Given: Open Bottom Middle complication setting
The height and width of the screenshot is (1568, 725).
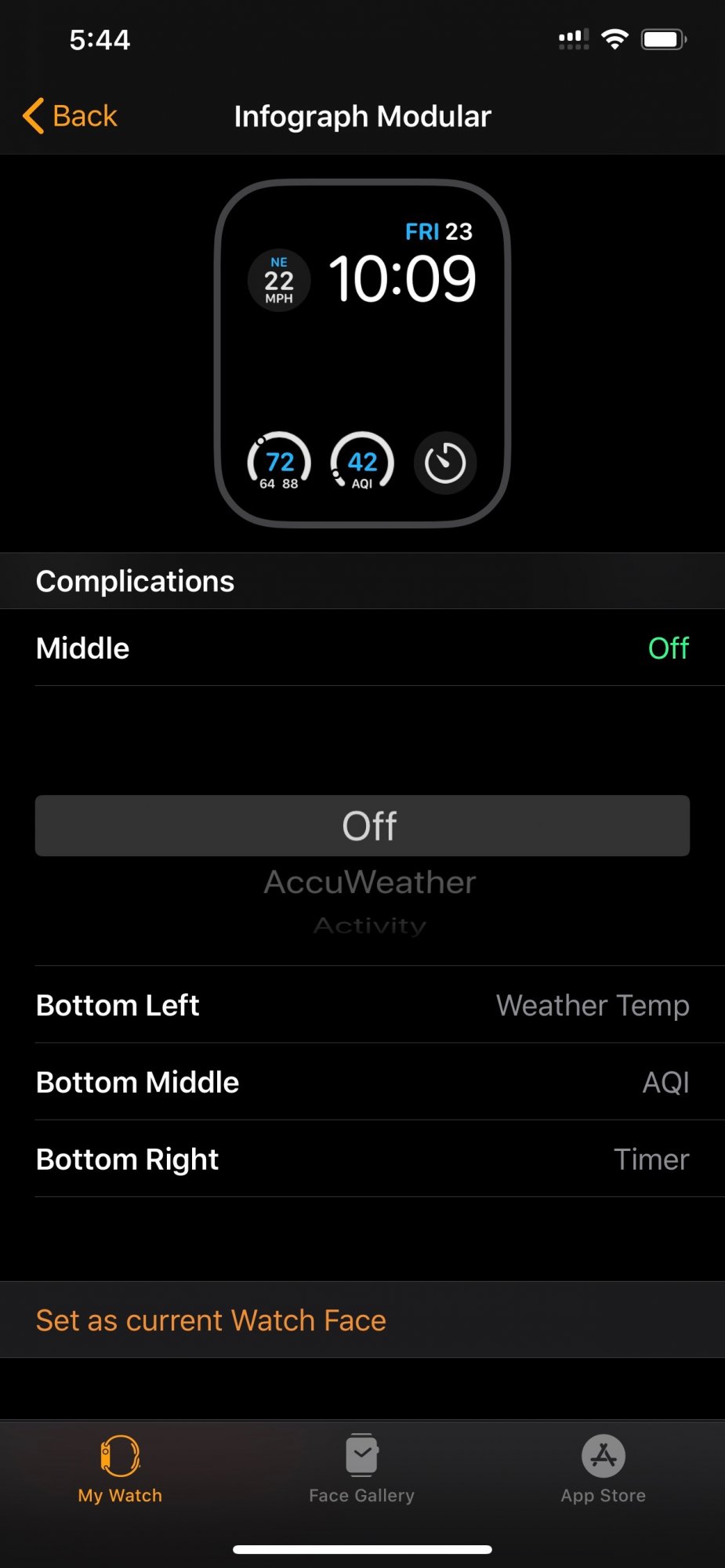Looking at the screenshot, I should [362, 1082].
